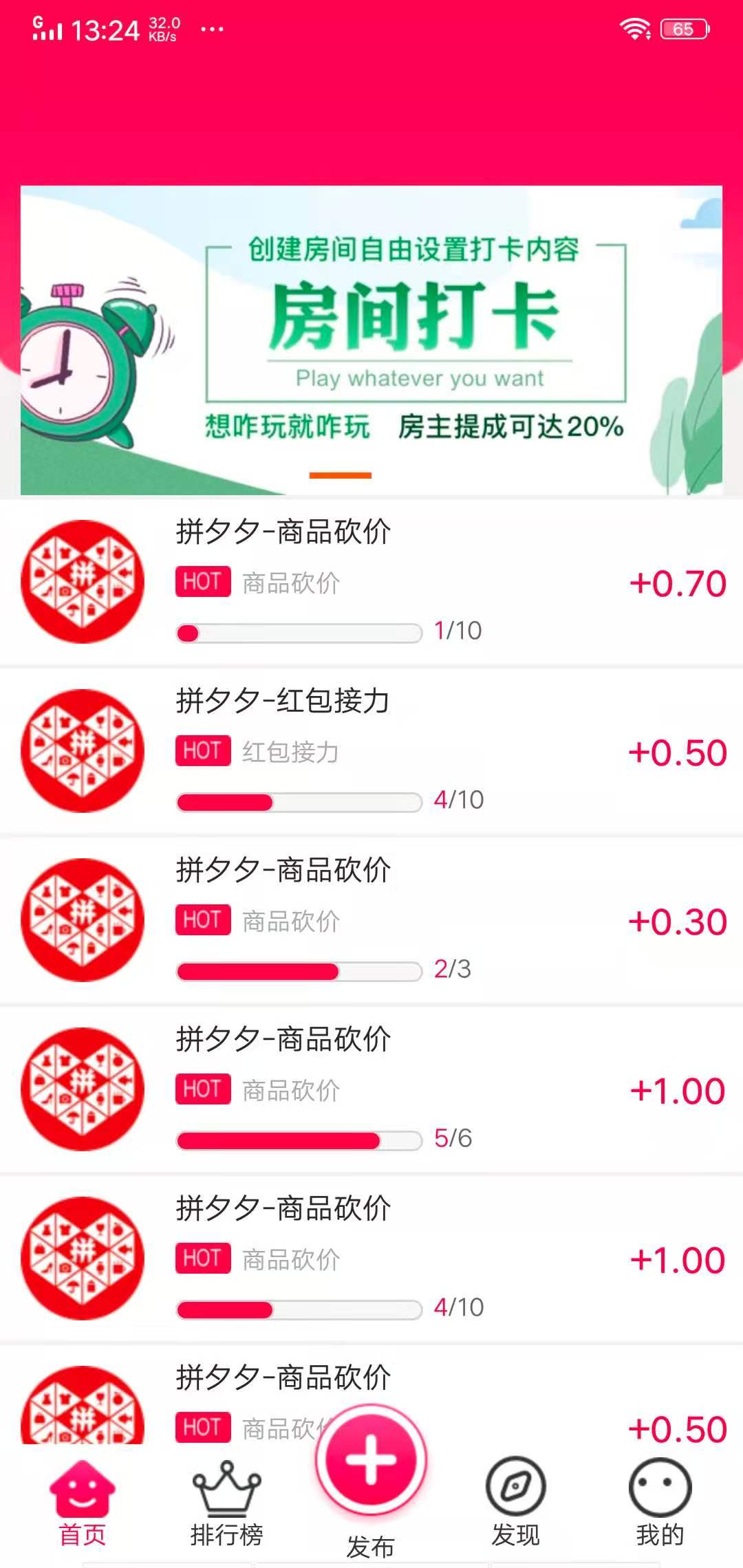Tap the HOT badge on the 5/6 progress task

[x=202, y=1089]
